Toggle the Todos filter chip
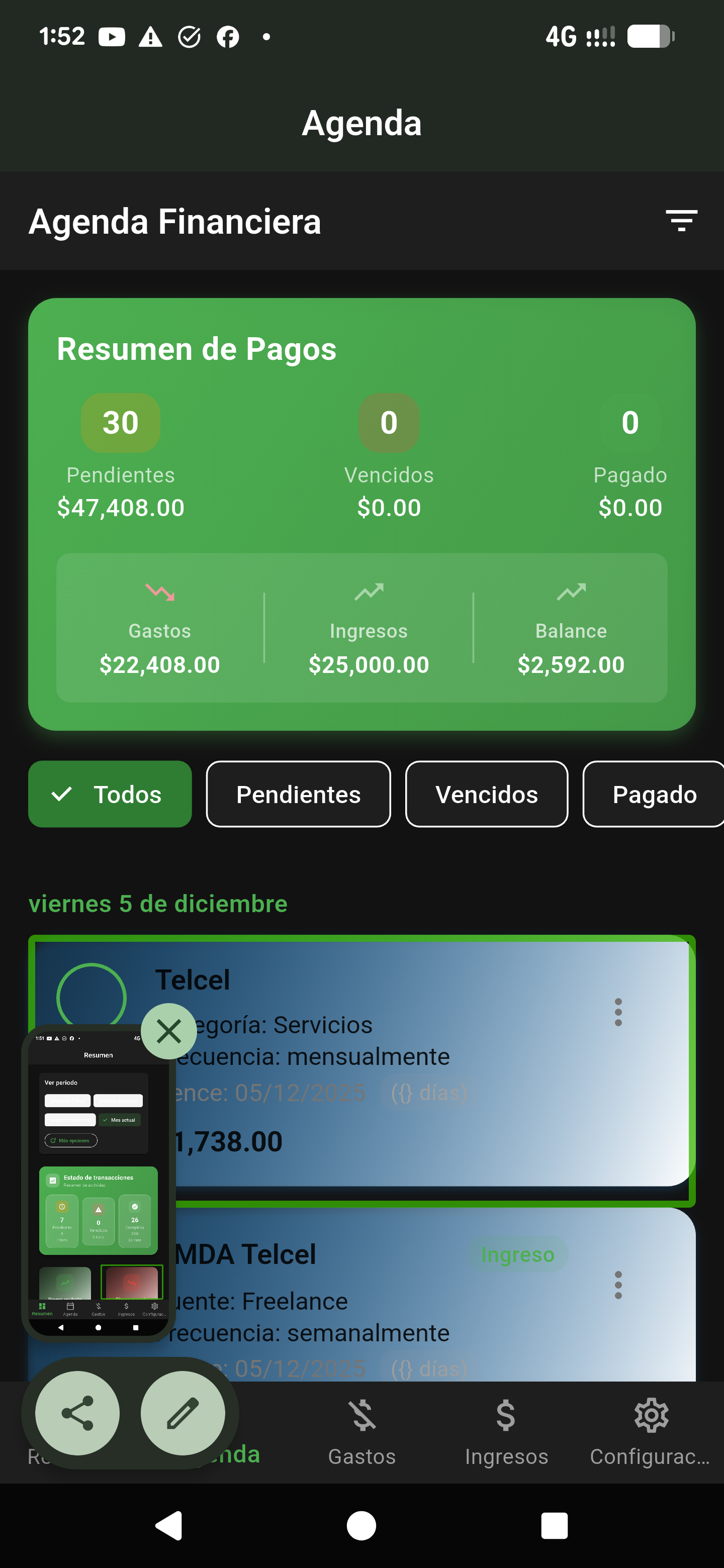Screen dimensions: 724x1568 [109, 794]
